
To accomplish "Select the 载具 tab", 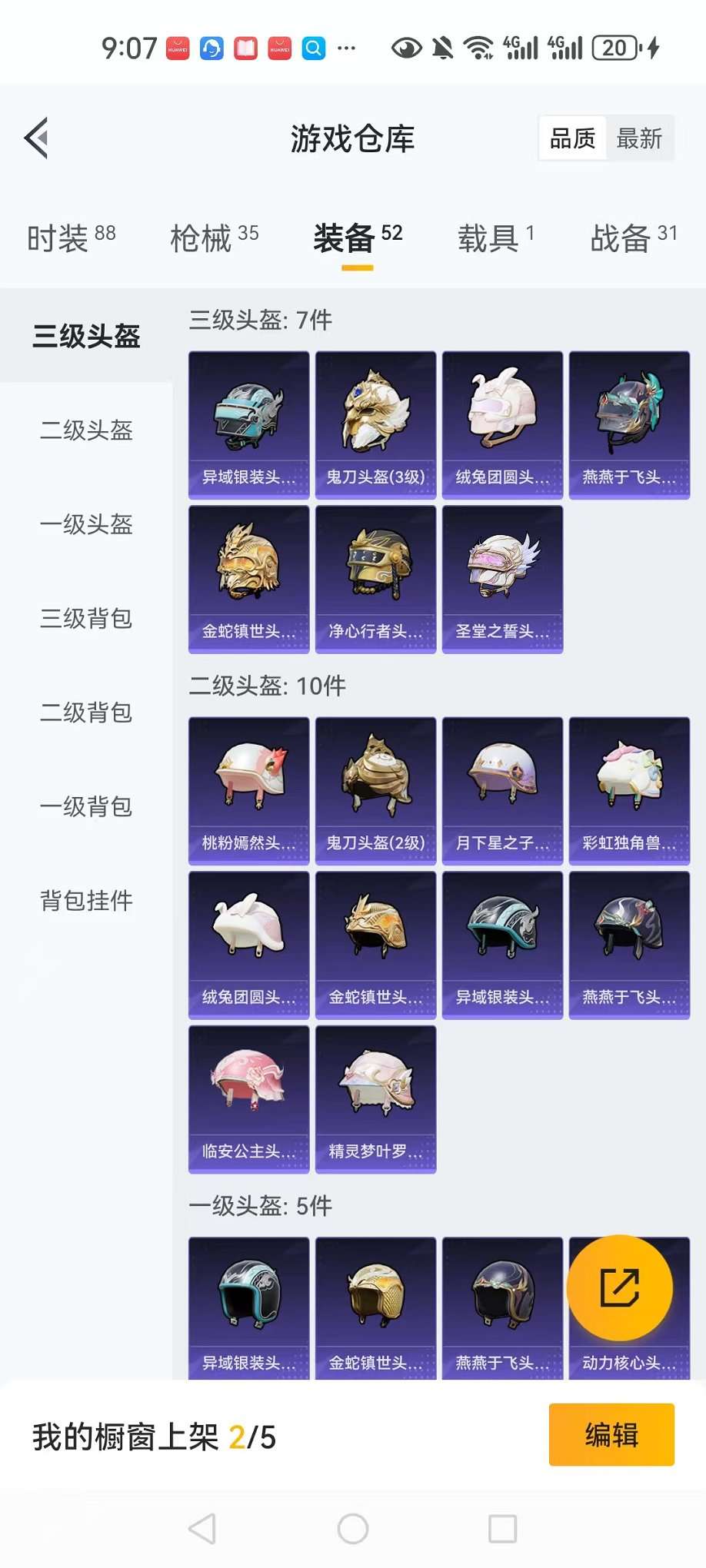I will coord(495,238).
